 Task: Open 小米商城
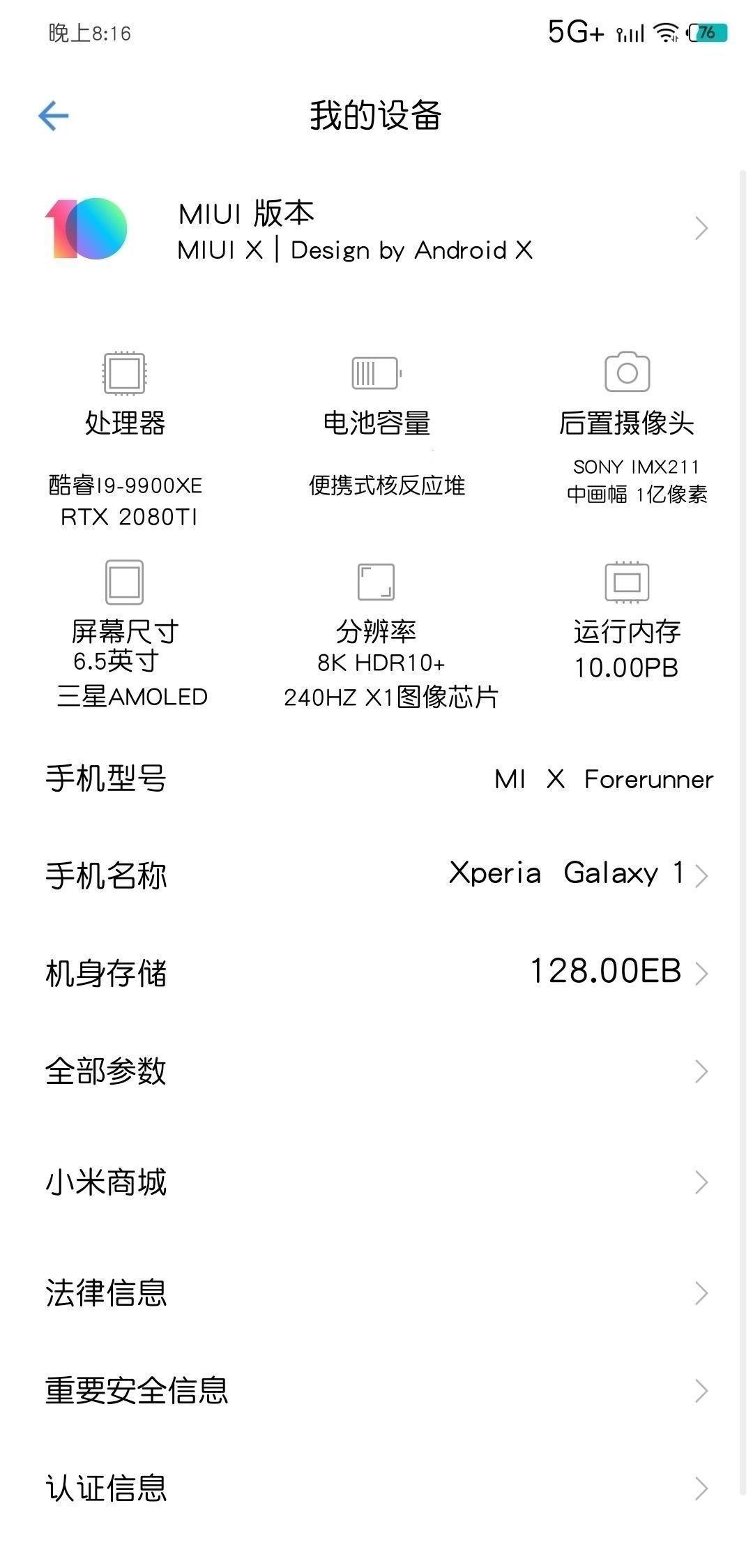click(x=376, y=1182)
